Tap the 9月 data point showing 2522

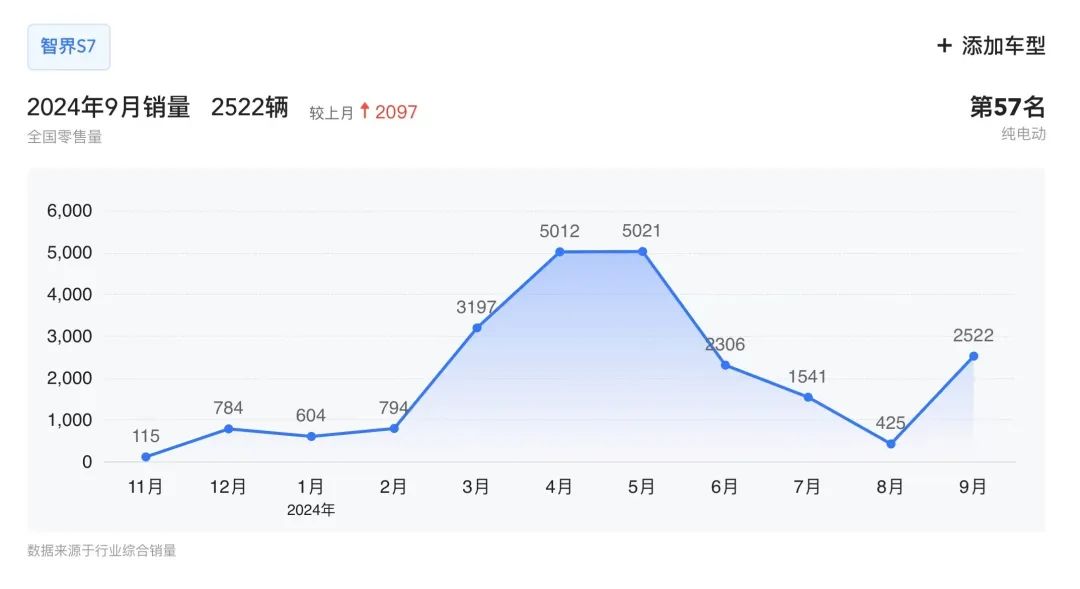pyautogui.click(x=973, y=356)
